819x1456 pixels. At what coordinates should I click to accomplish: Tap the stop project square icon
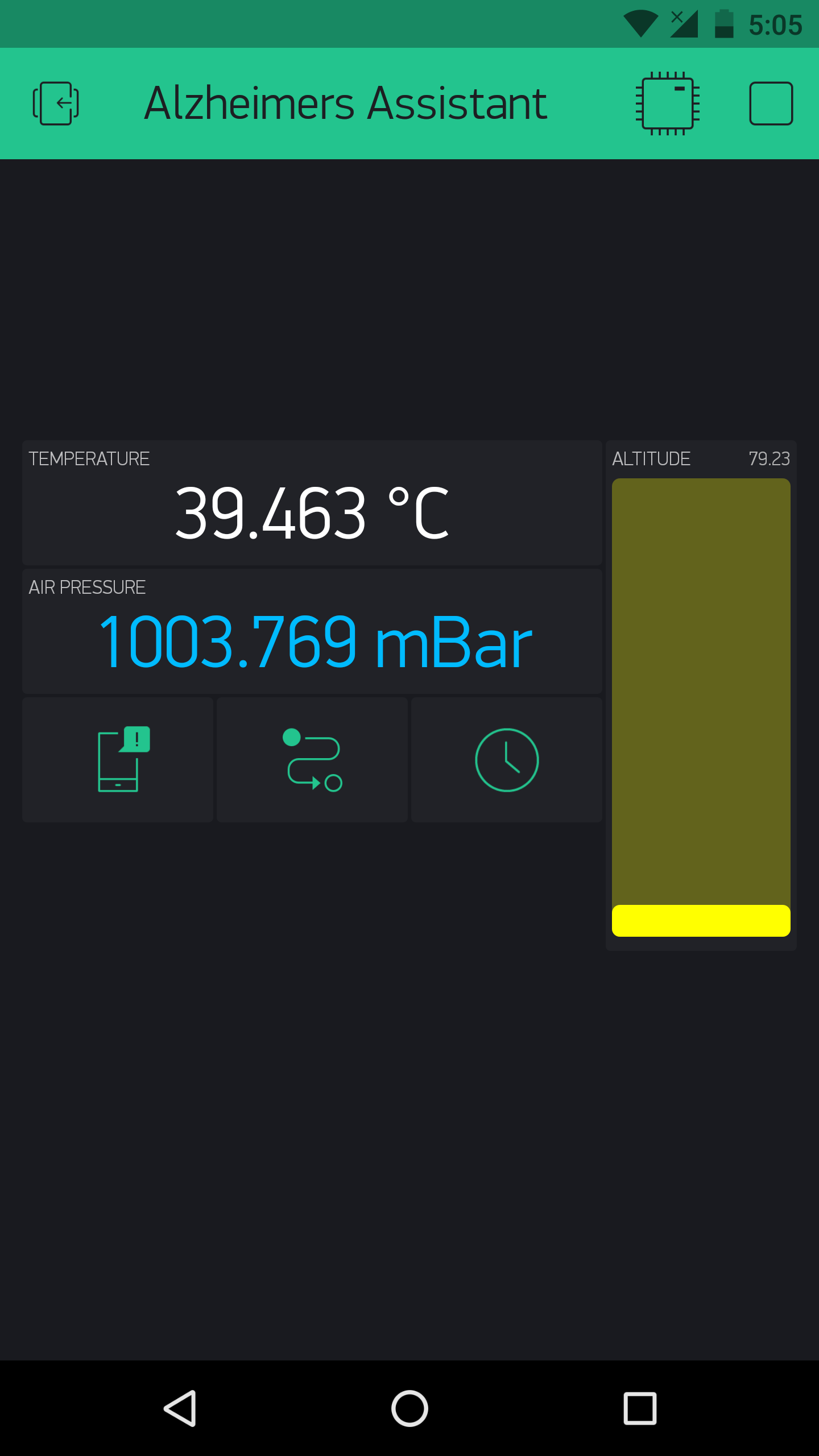coord(771,103)
